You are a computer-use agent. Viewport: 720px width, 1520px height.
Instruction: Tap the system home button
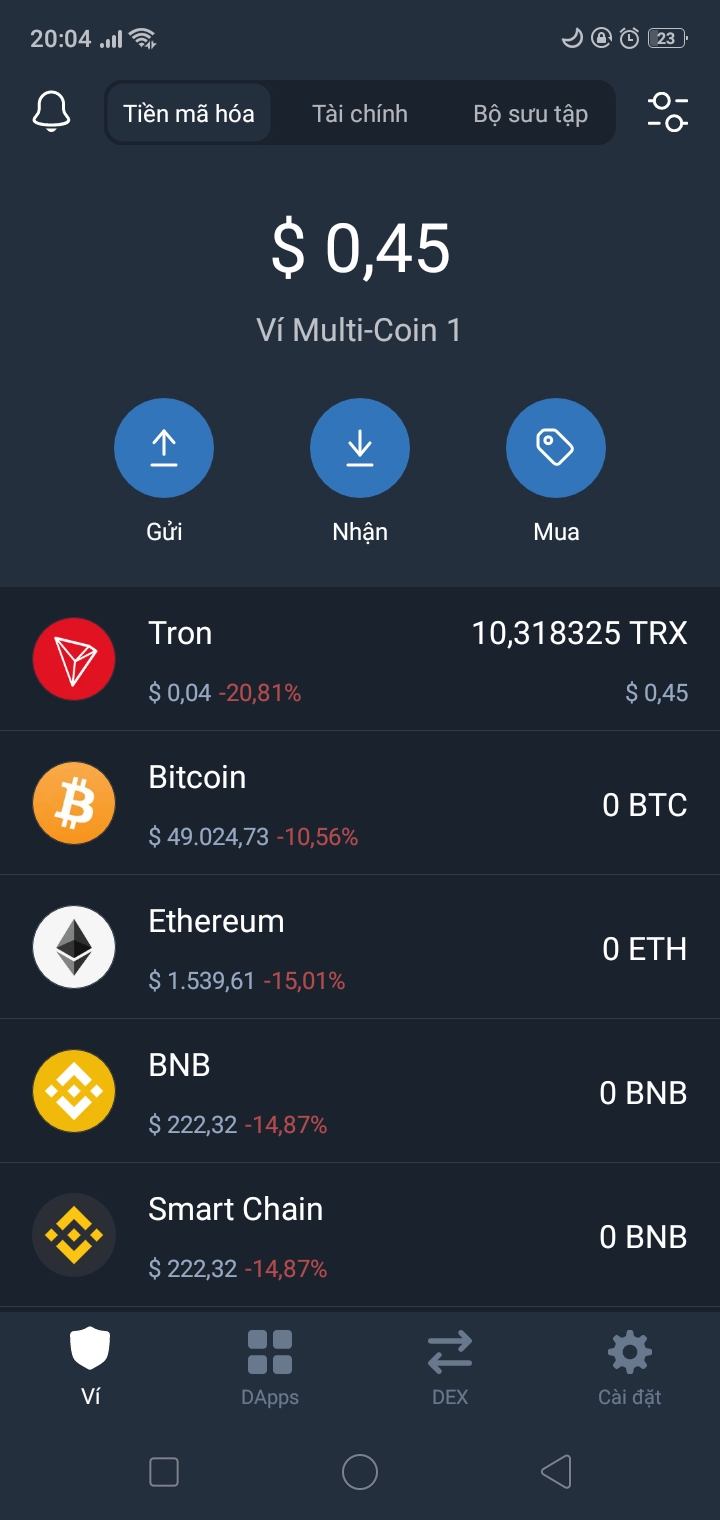point(360,1472)
